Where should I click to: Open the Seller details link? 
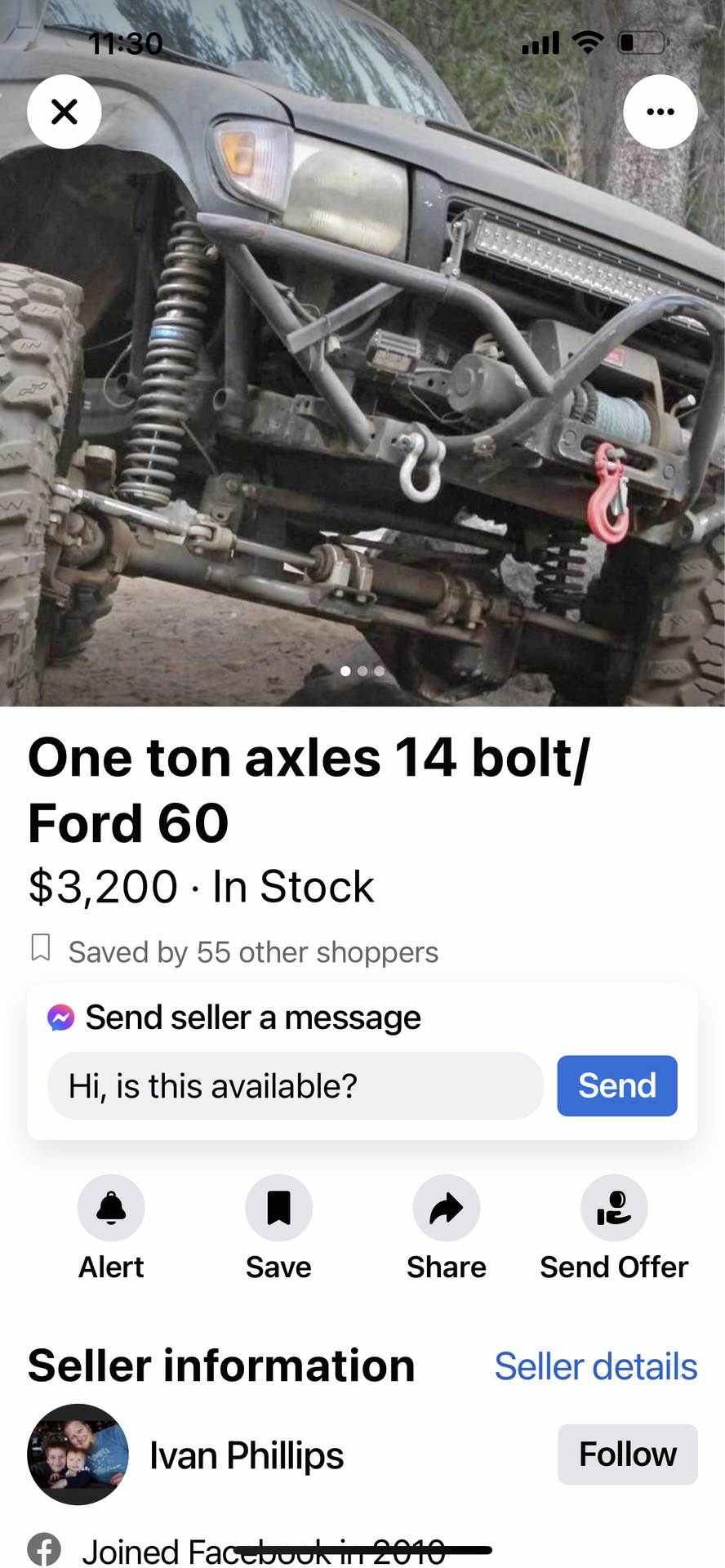[595, 1367]
